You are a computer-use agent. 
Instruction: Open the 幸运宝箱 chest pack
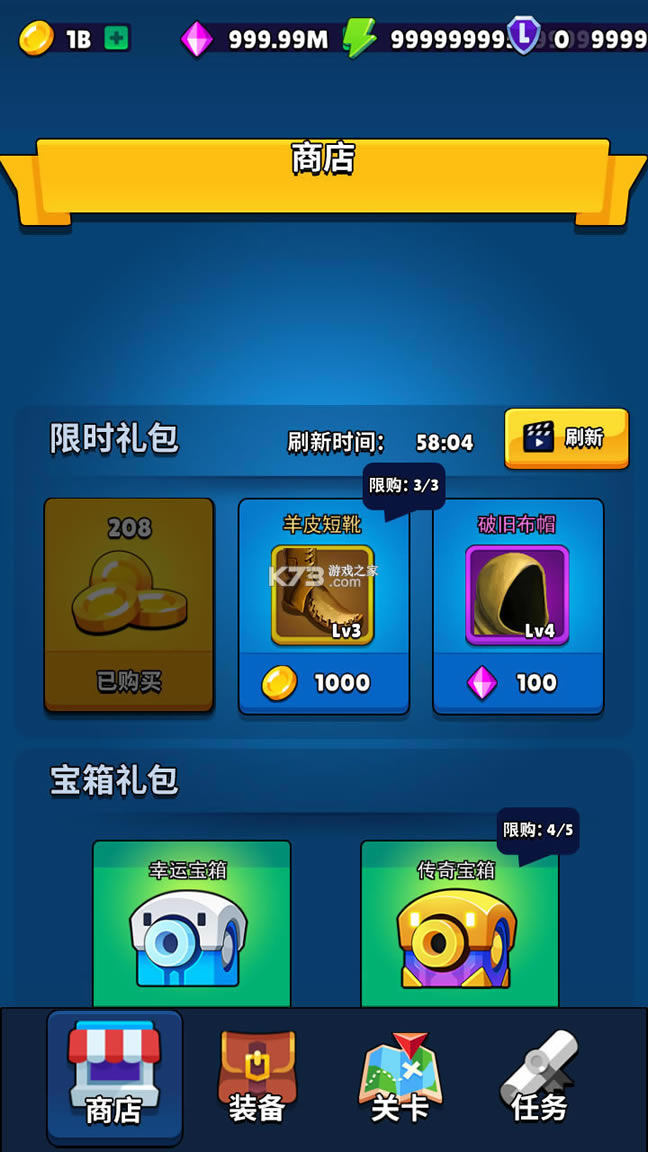point(191,925)
